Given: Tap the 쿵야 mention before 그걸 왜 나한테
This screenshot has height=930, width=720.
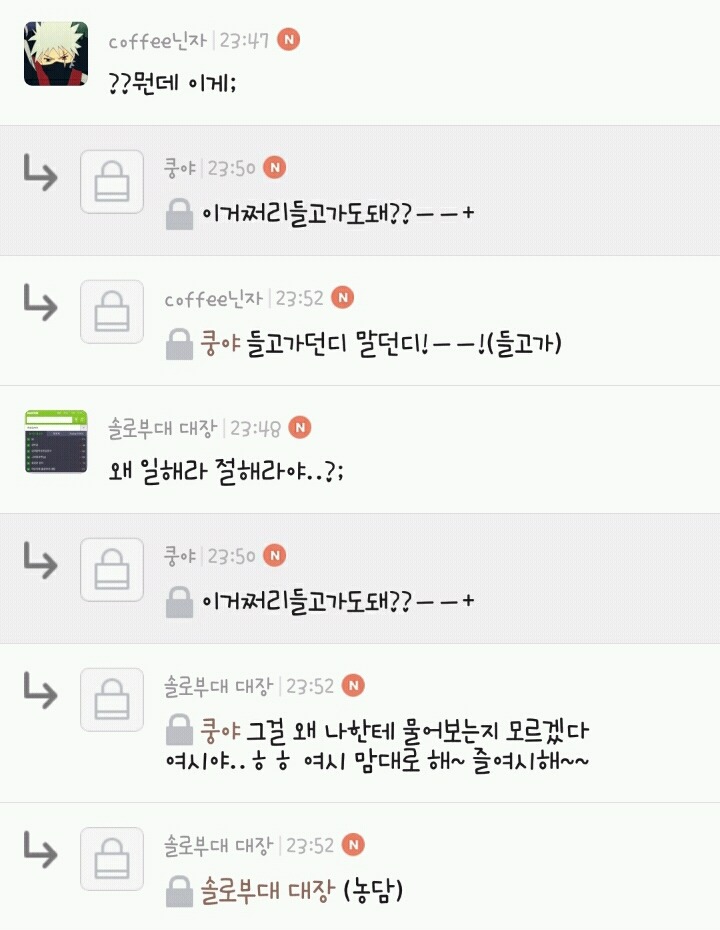Looking at the screenshot, I should coord(220,731).
